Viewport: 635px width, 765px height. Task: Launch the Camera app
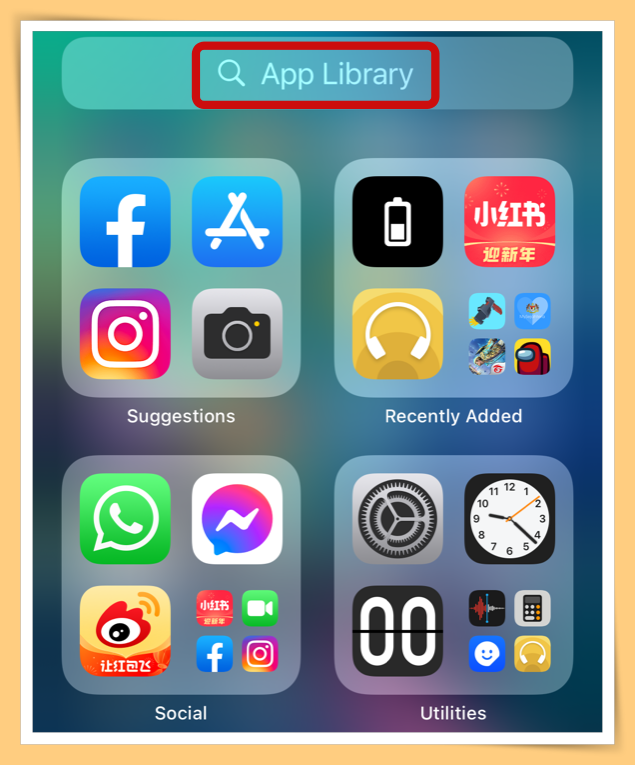tap(237, 334)
